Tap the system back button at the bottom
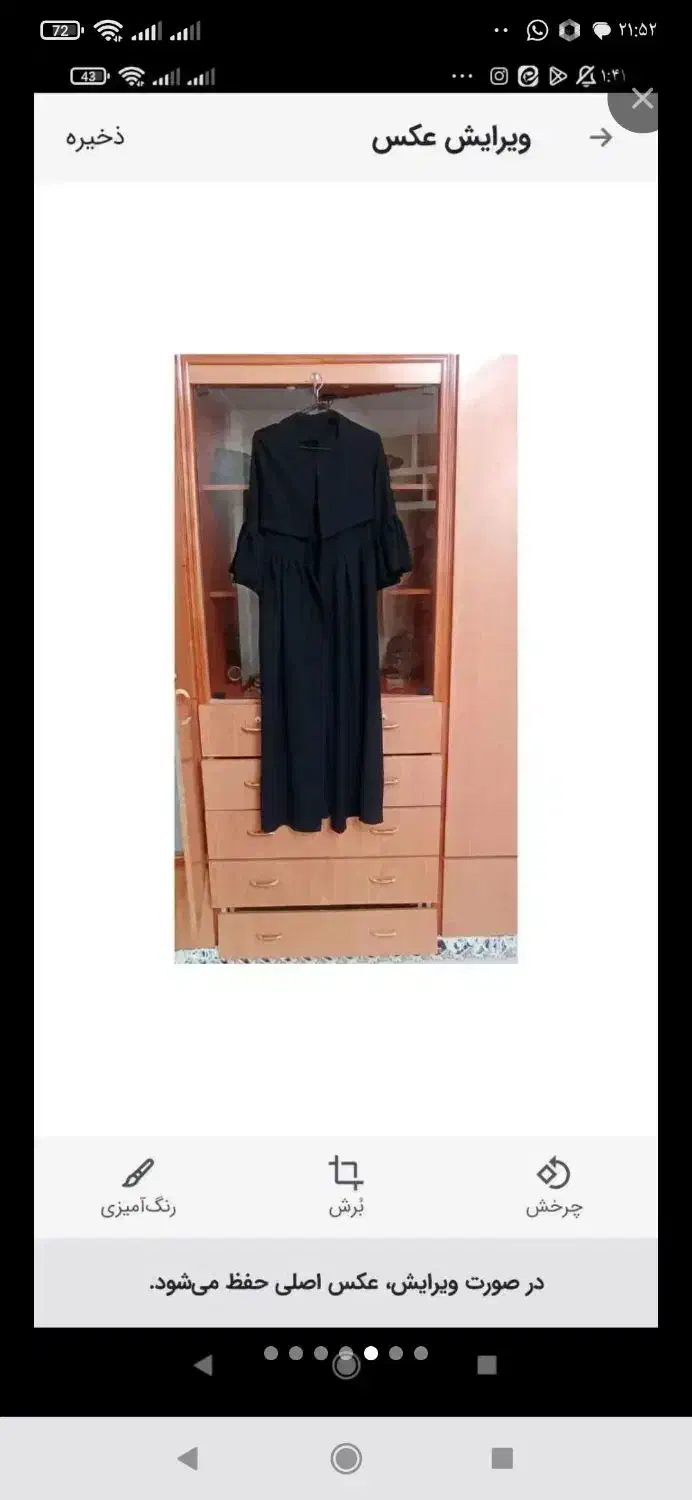 coord(187,1459)
